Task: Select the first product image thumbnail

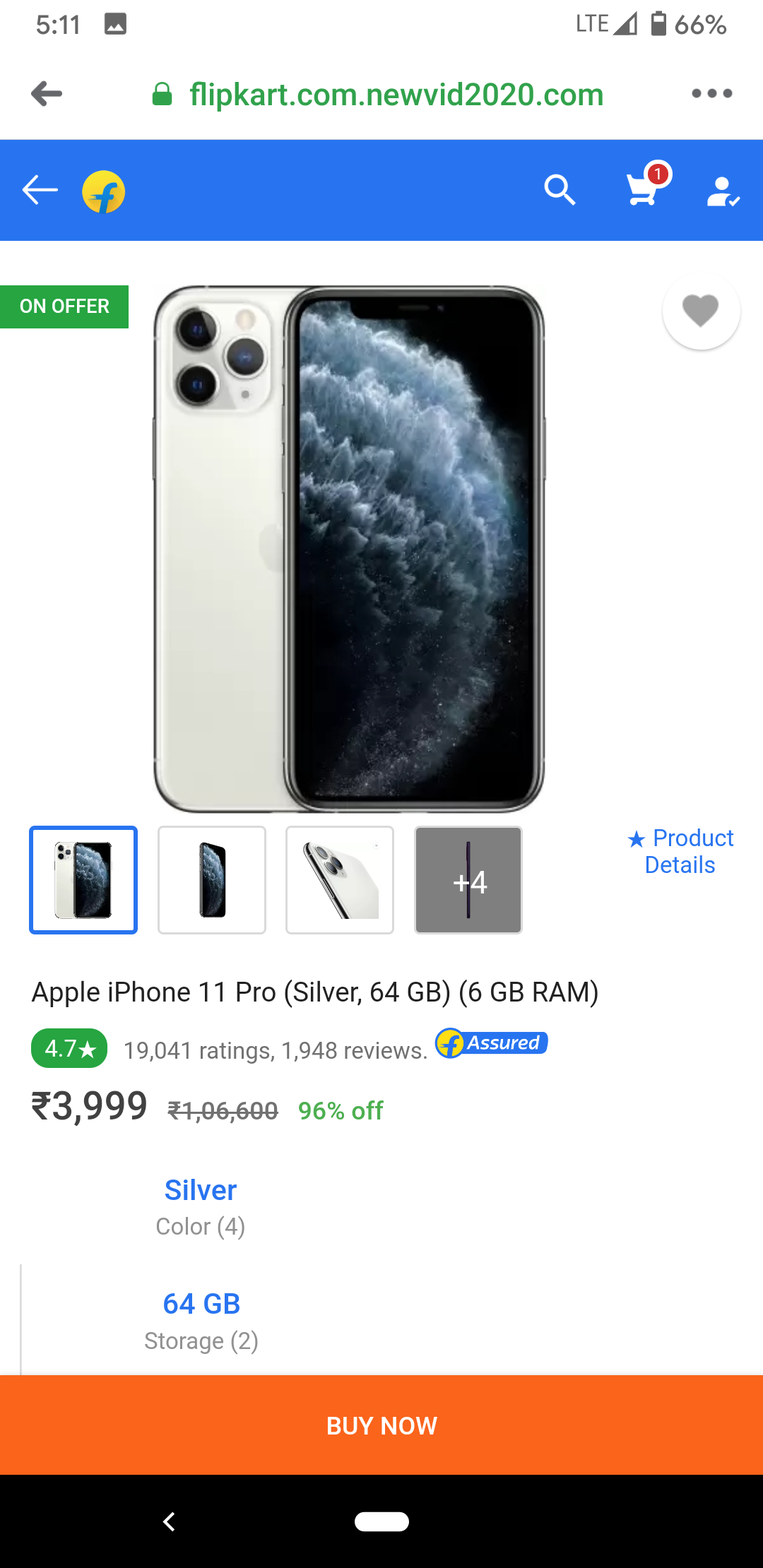Action: pyautogui.click(x=83, y=880)
